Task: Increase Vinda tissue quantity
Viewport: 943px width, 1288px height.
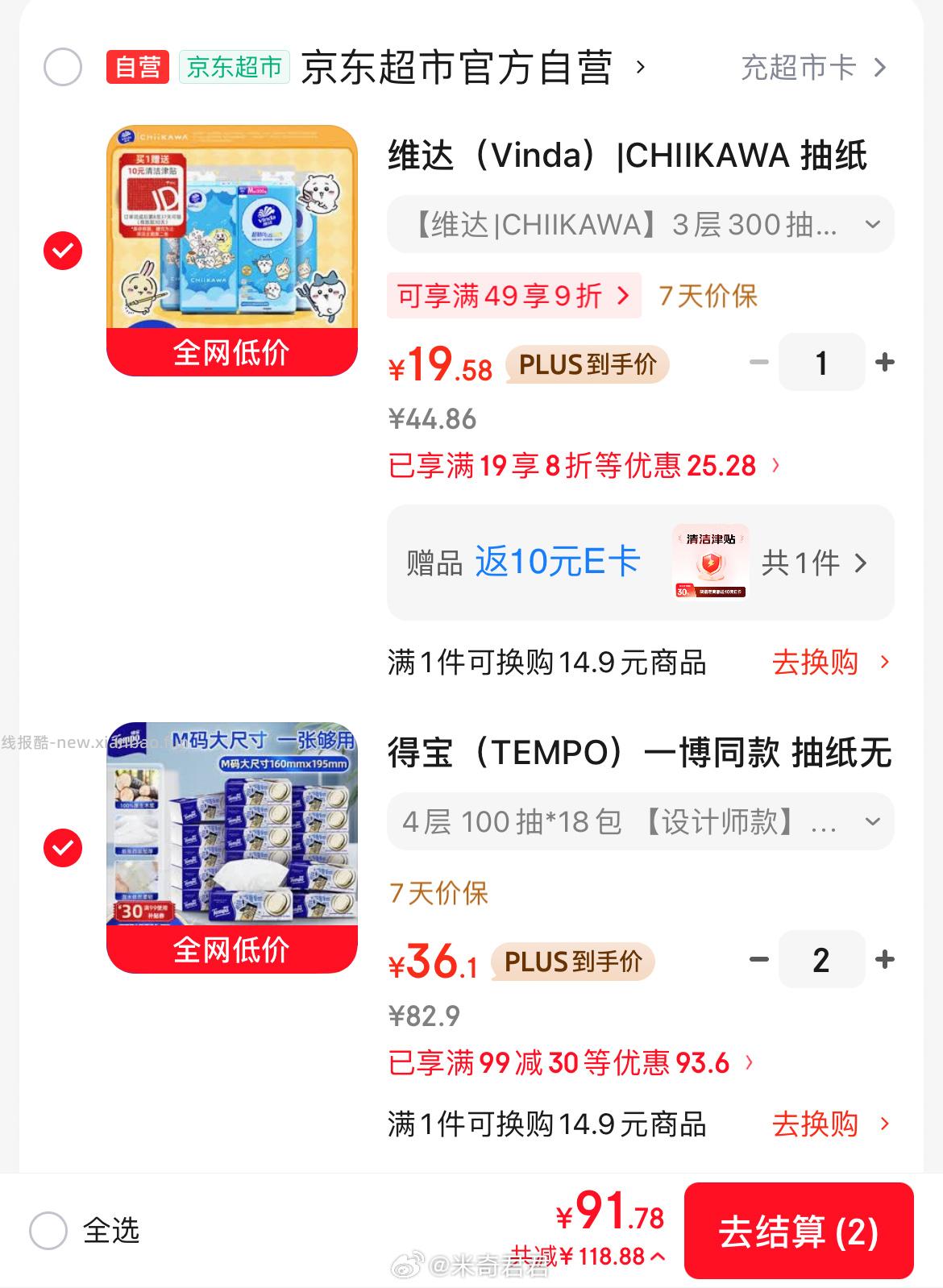Action: [885, 363]
